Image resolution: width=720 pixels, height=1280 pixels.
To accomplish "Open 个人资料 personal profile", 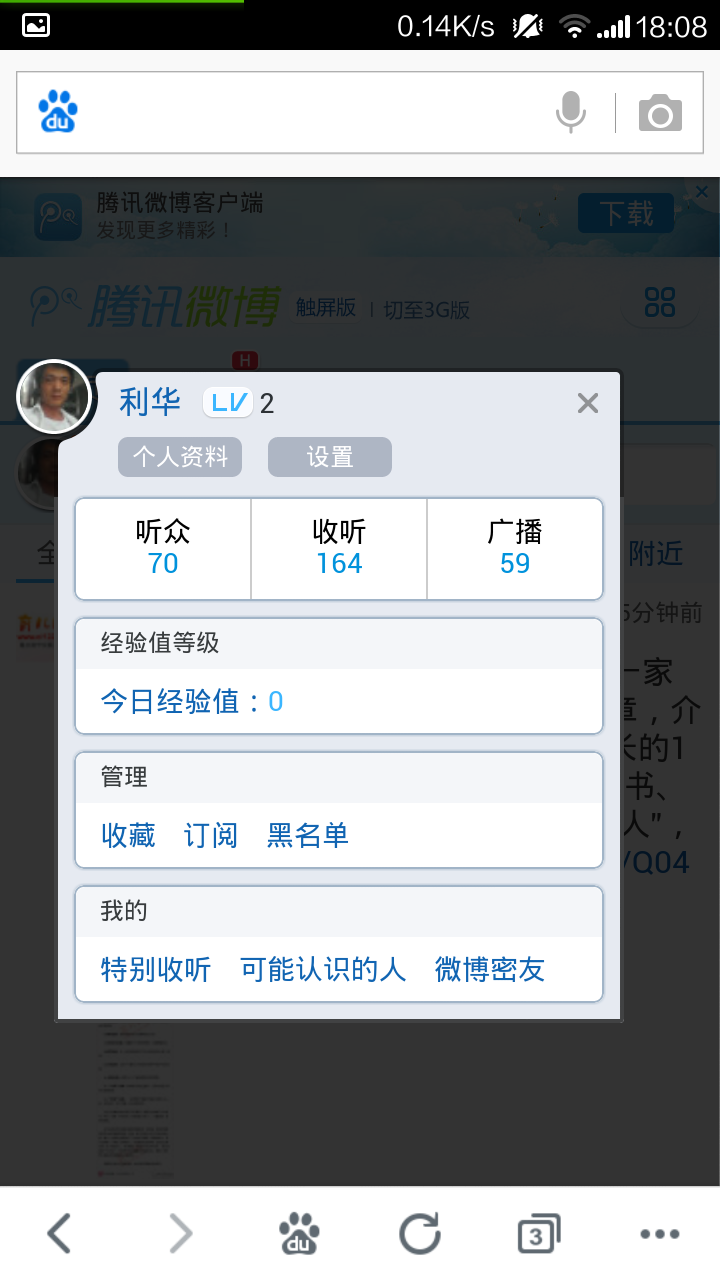I will [x=180, y=457].
